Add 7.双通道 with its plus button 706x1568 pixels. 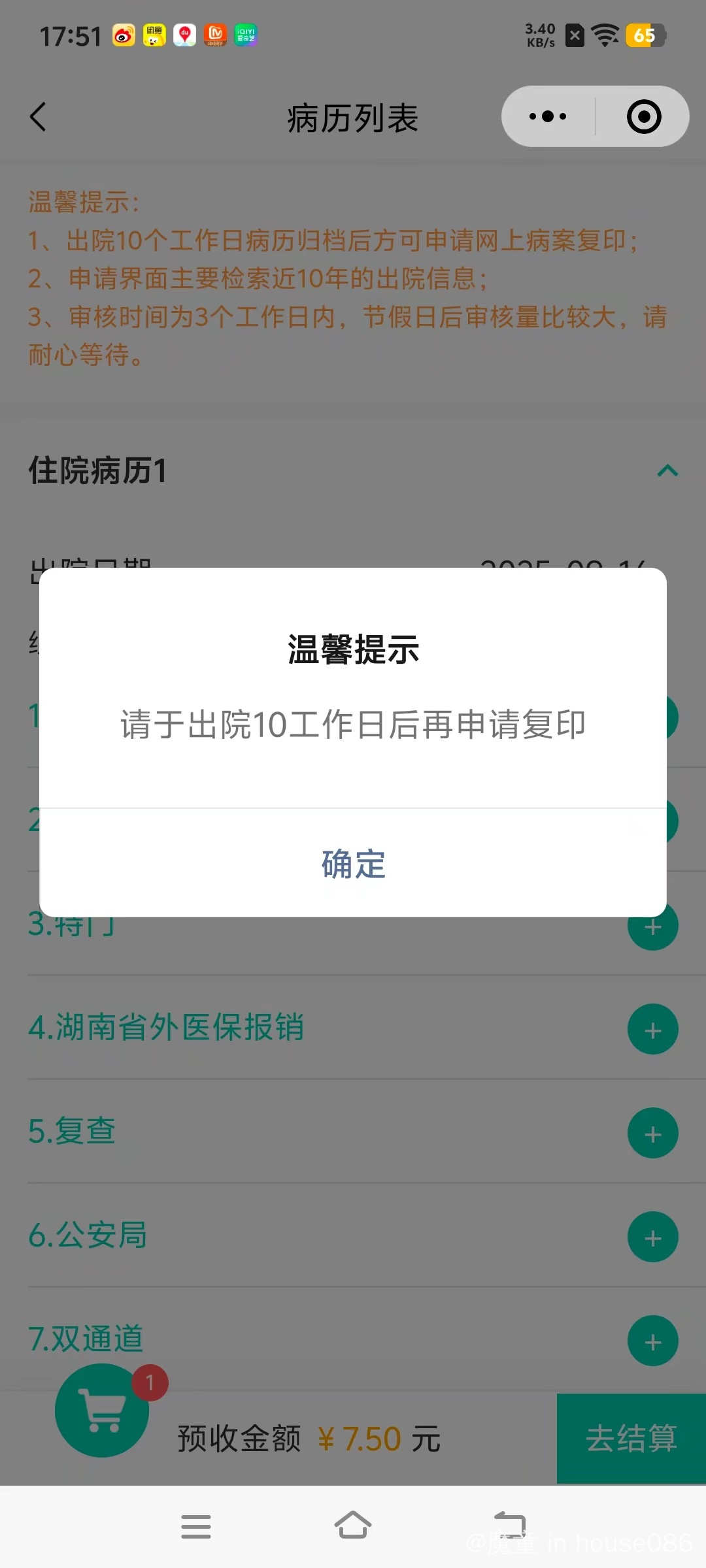click(x=652, y=1341)
